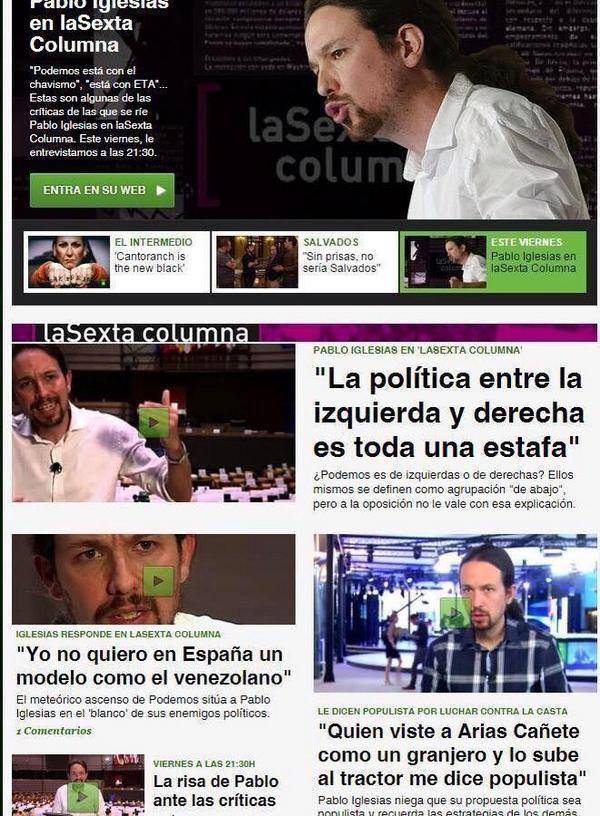Play the video above 'Le dicen populista'

455,612
